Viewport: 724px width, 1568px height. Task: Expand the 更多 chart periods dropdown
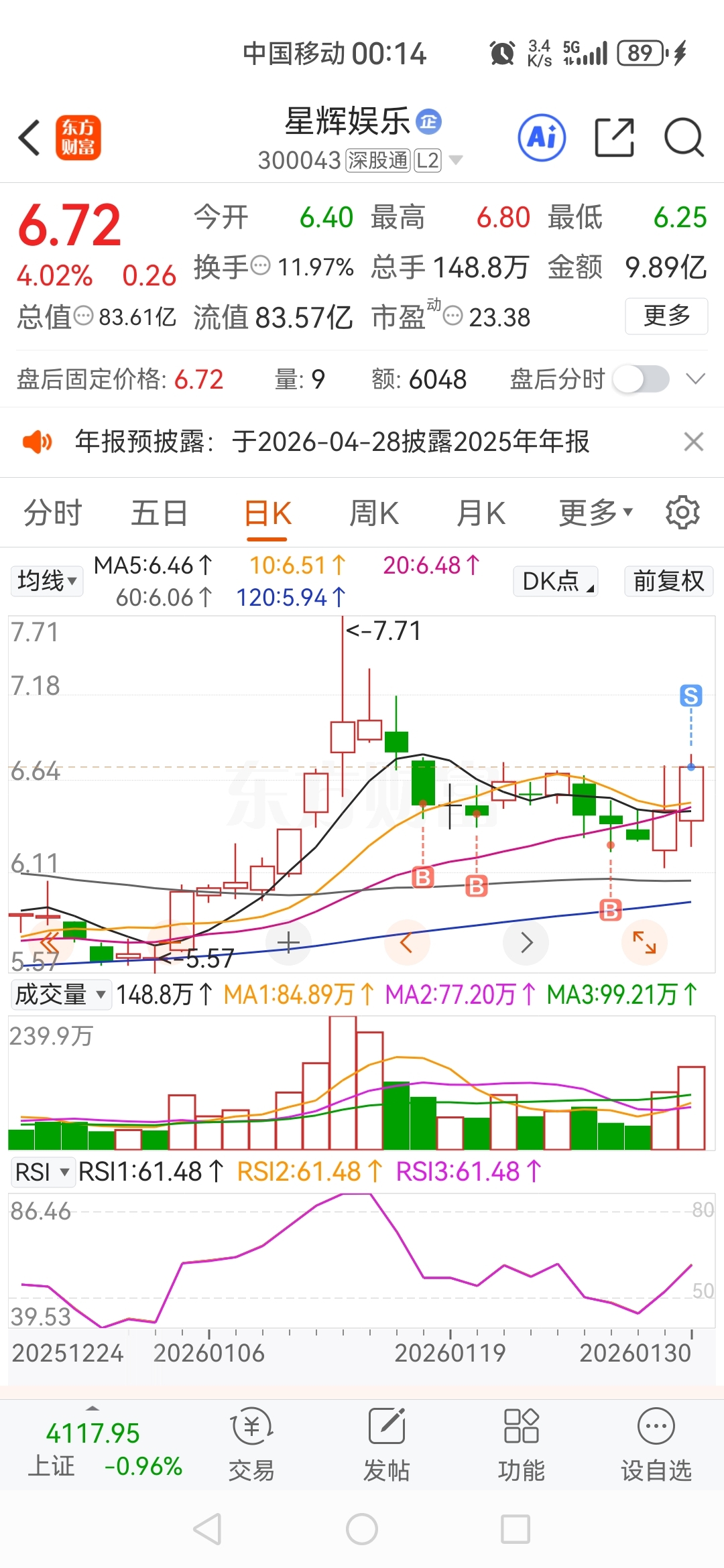click(595, 514)
